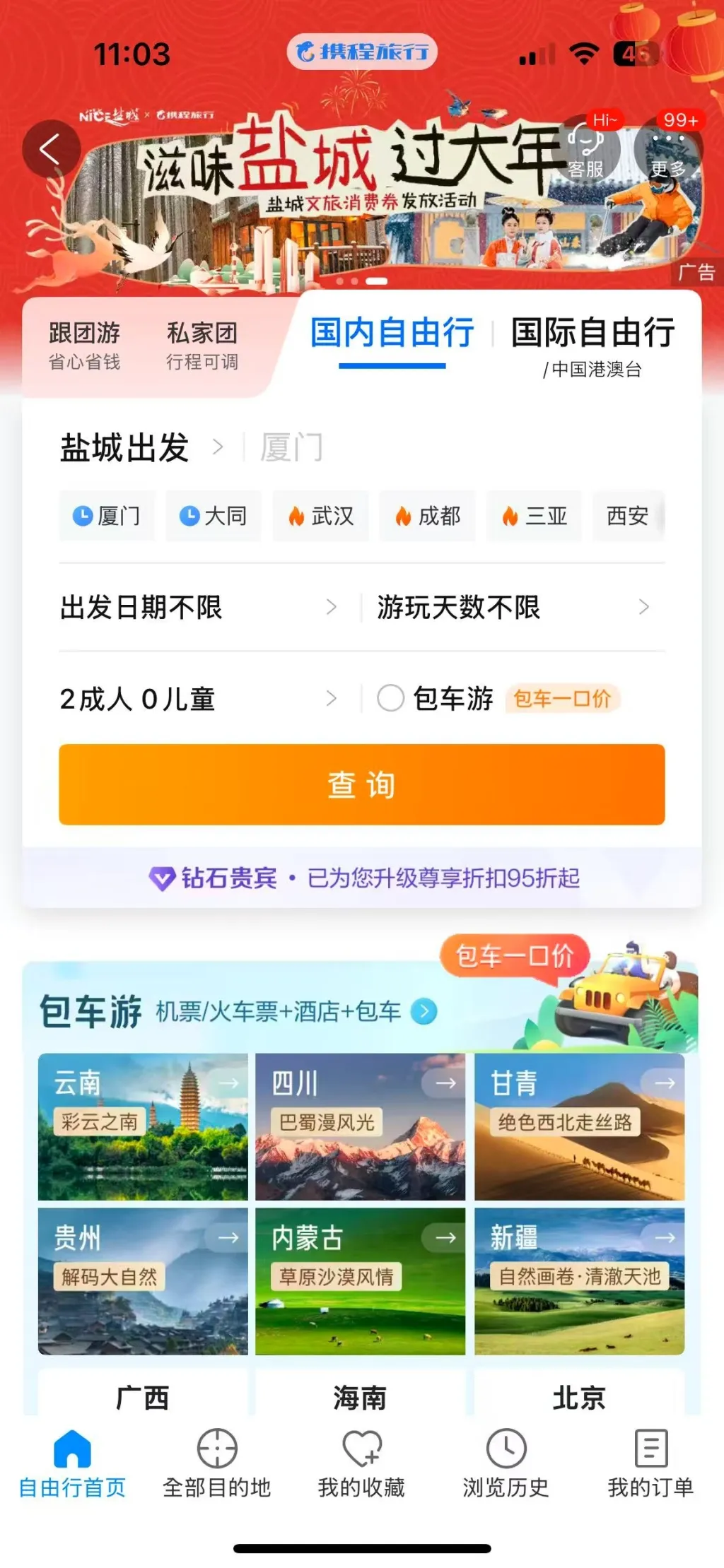Open 出发日期不限 date picker
Viewport: 724px width, 1568px height.
[x=198, y=608]
